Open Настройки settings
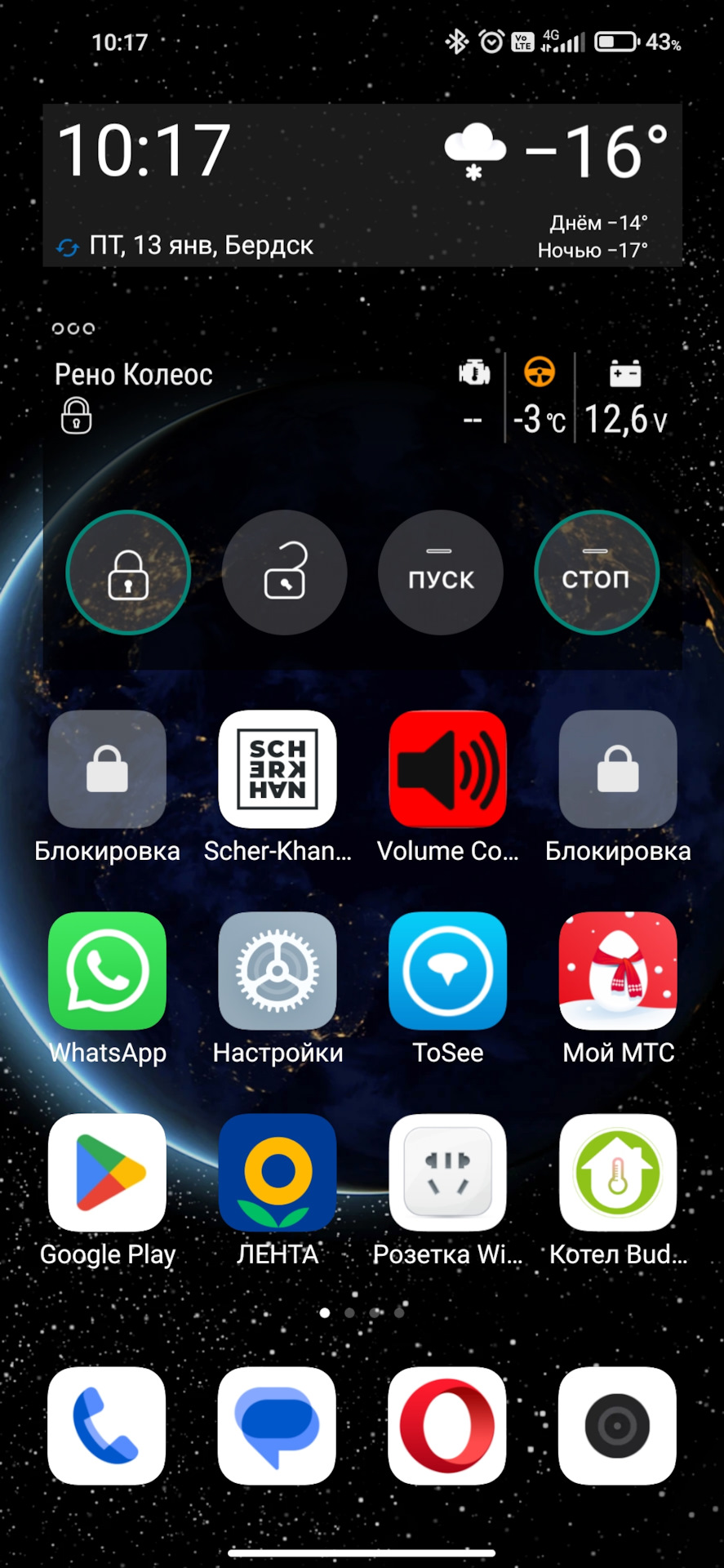 [278, 971]
